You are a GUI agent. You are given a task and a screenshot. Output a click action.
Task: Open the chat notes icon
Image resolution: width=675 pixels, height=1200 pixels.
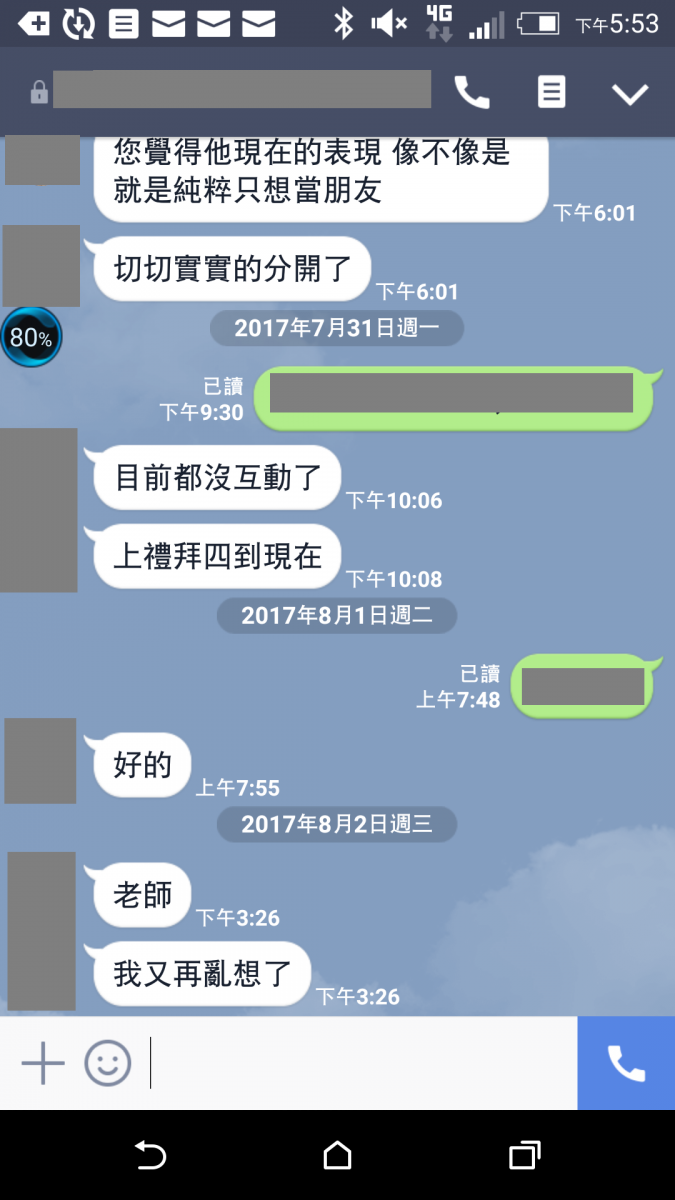point(551,93)
